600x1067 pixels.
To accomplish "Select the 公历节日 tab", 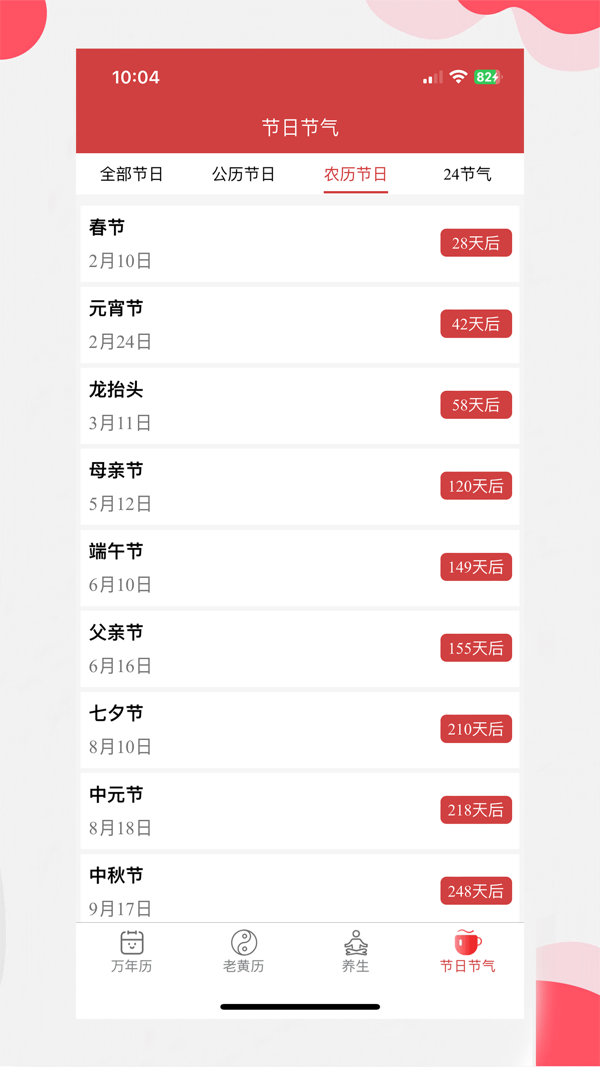I will (243, 174).
